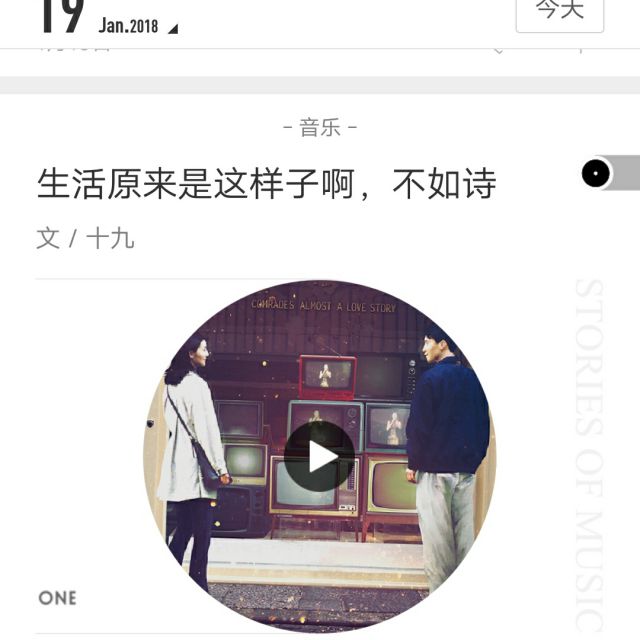Viewport: 640px width, 640px height.
Task: Open the floating music disc player
Action: point(597,173)
